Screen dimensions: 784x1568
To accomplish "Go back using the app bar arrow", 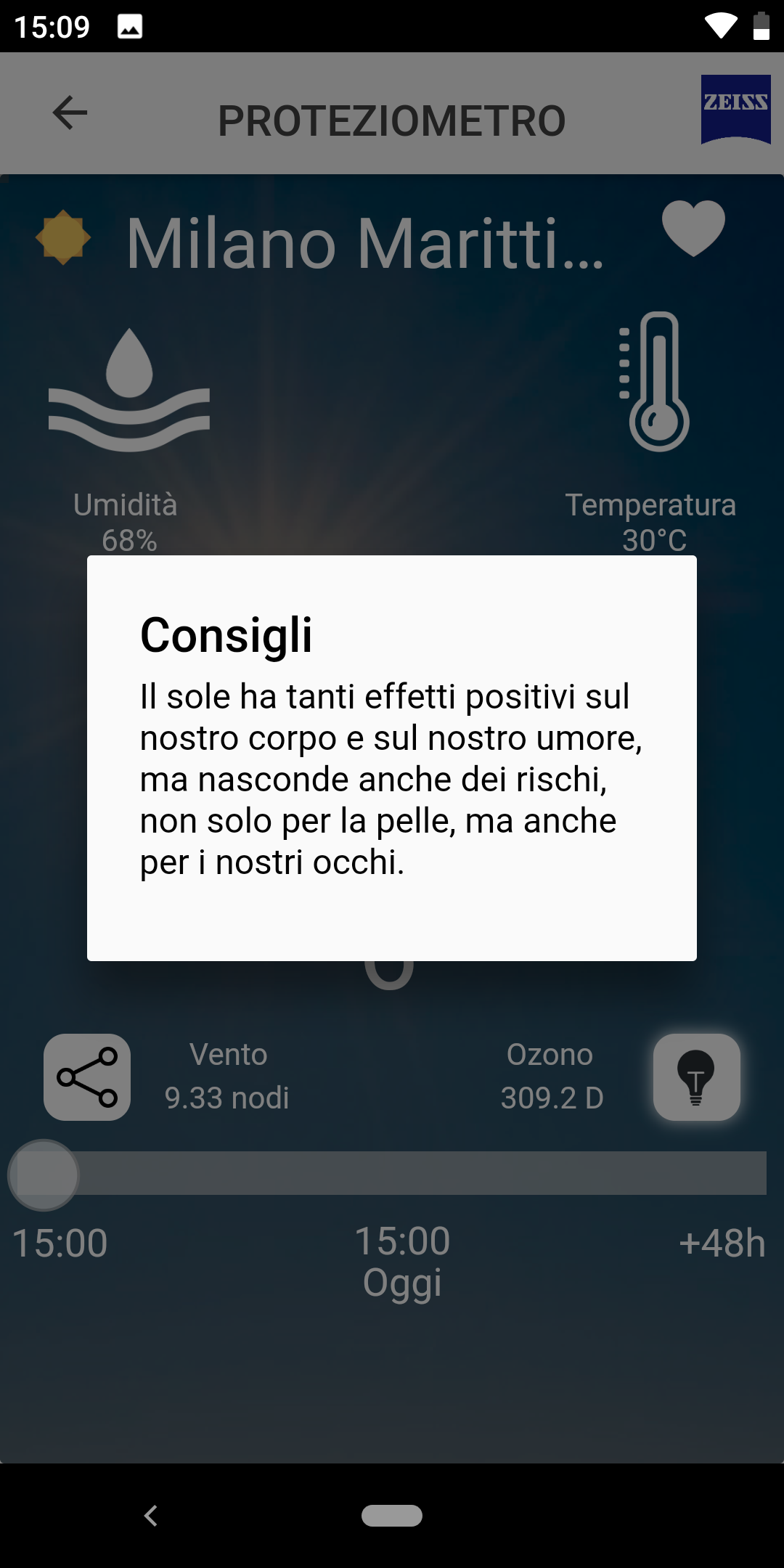I will coord(70,113).
